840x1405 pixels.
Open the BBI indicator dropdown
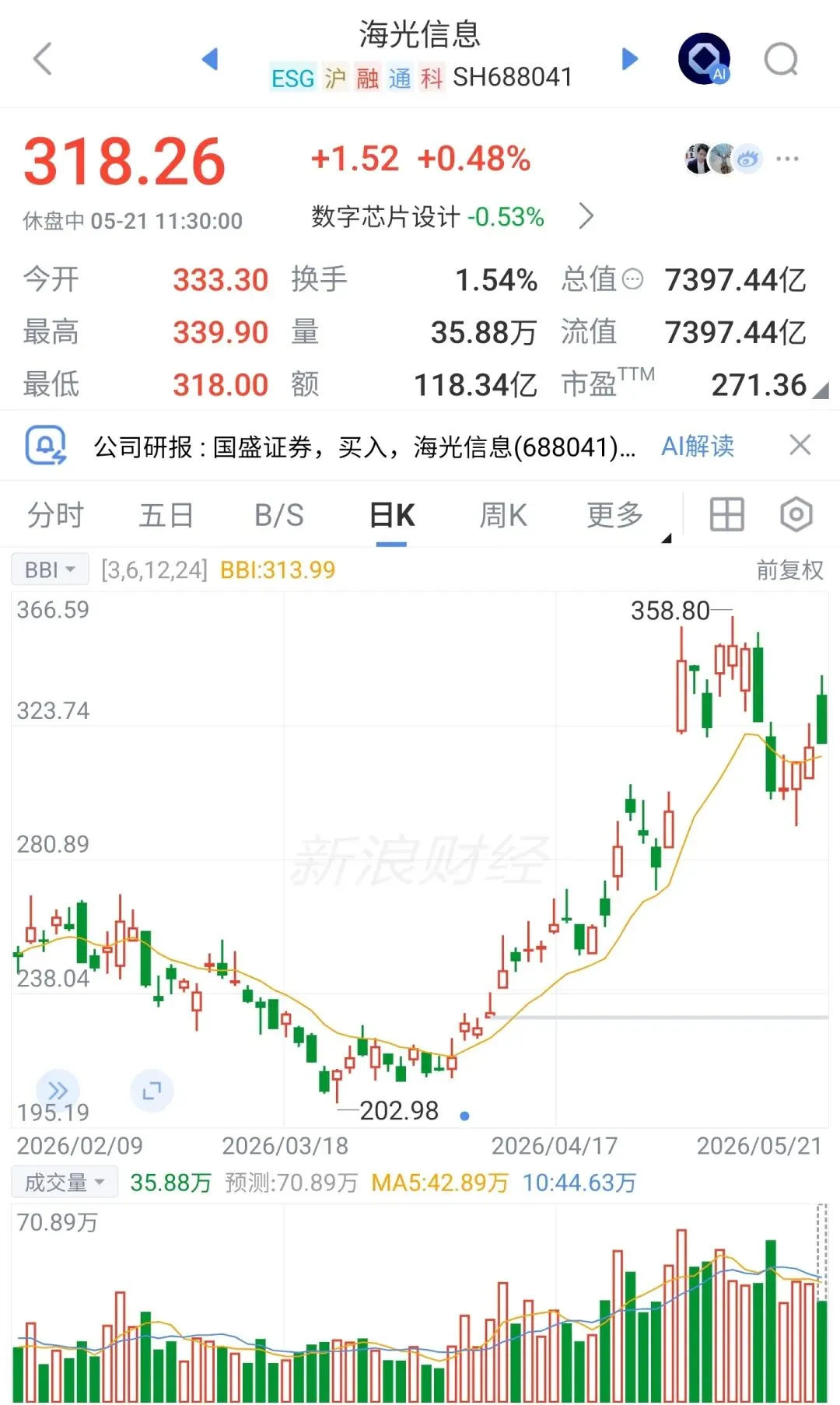(x=50, y=569)
